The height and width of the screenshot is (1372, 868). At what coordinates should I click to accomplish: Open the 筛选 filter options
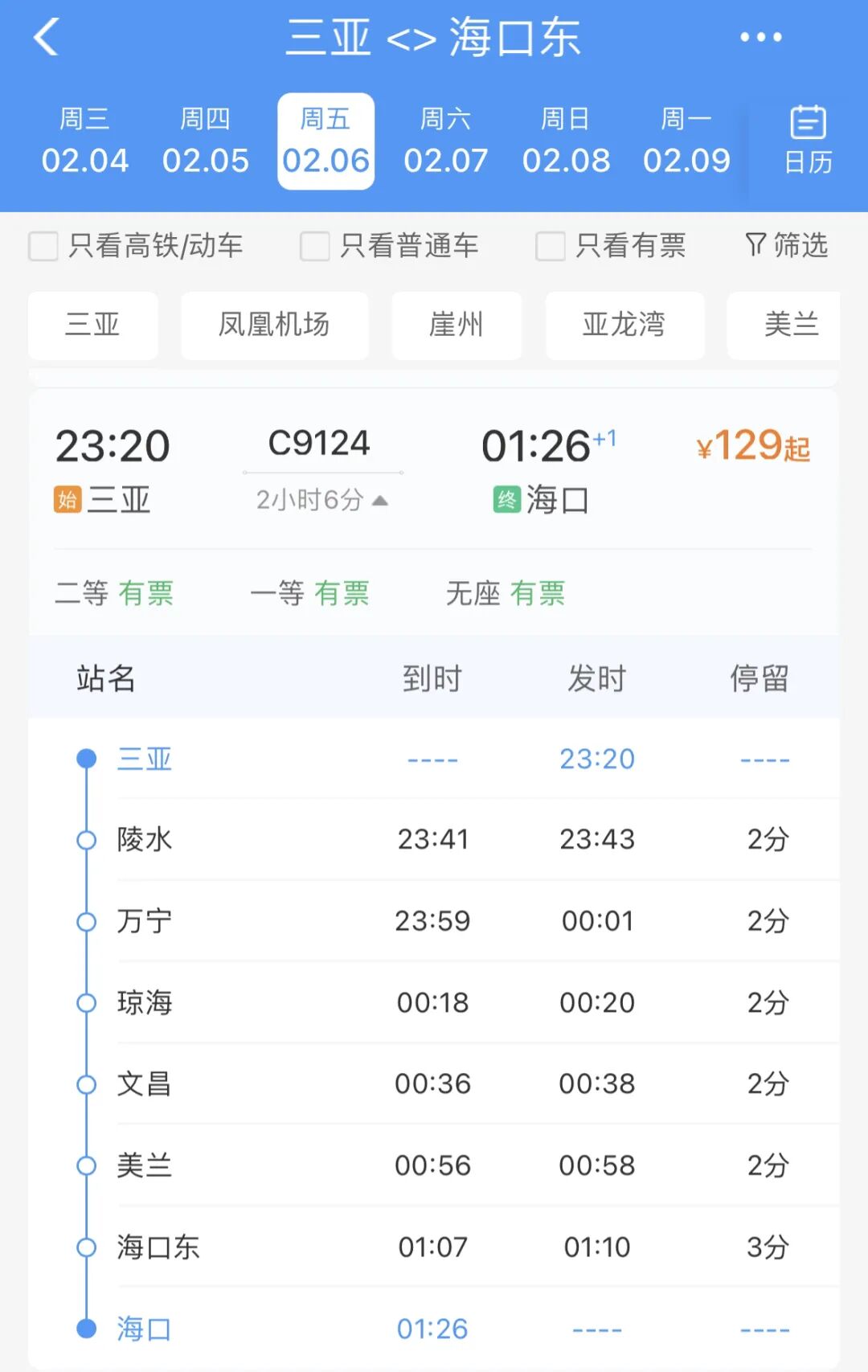(x=786, y=245)
